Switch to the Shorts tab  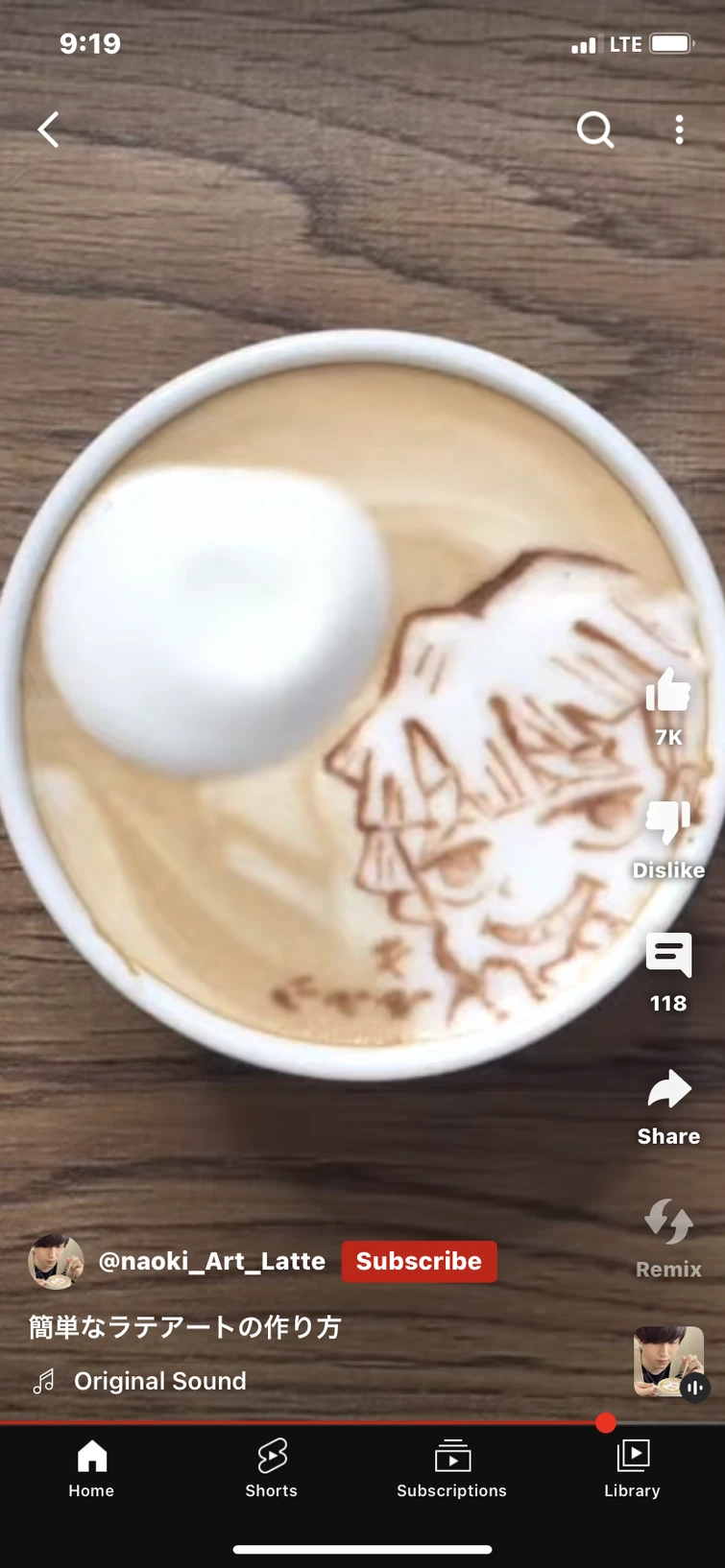point(272,1468)
